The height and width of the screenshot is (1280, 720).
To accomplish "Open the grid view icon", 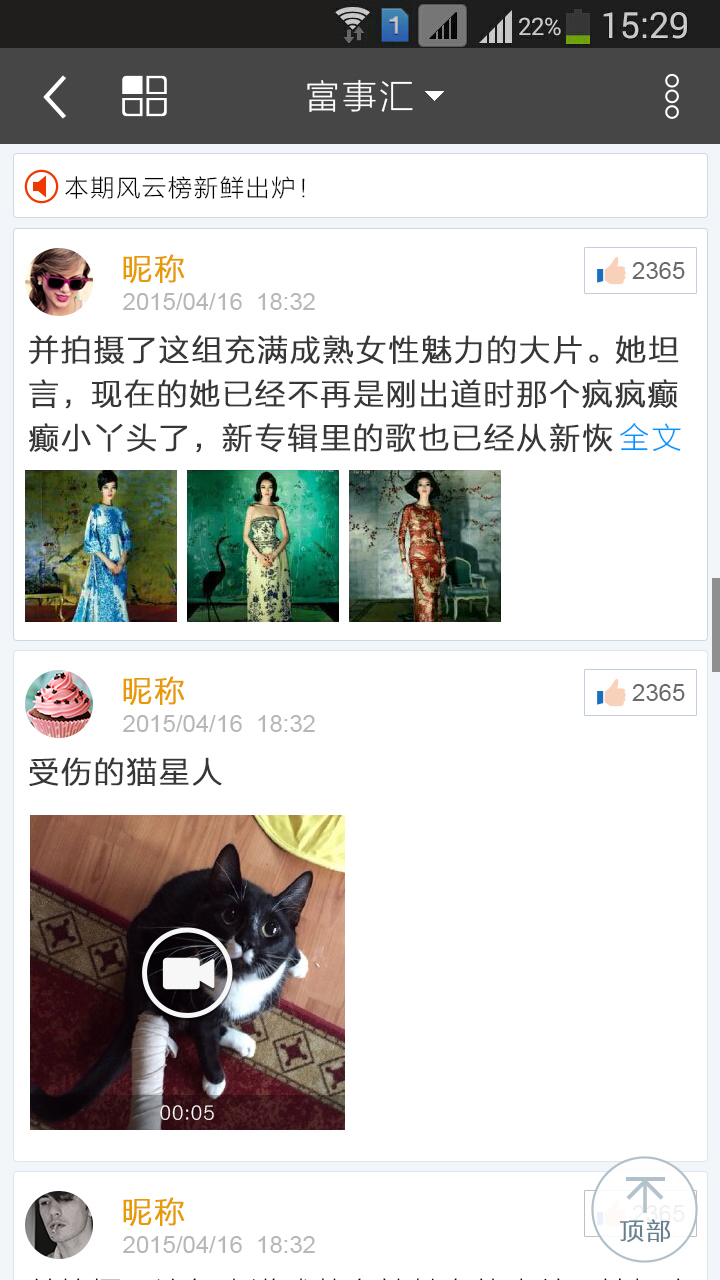I will [x=144, y=97].
